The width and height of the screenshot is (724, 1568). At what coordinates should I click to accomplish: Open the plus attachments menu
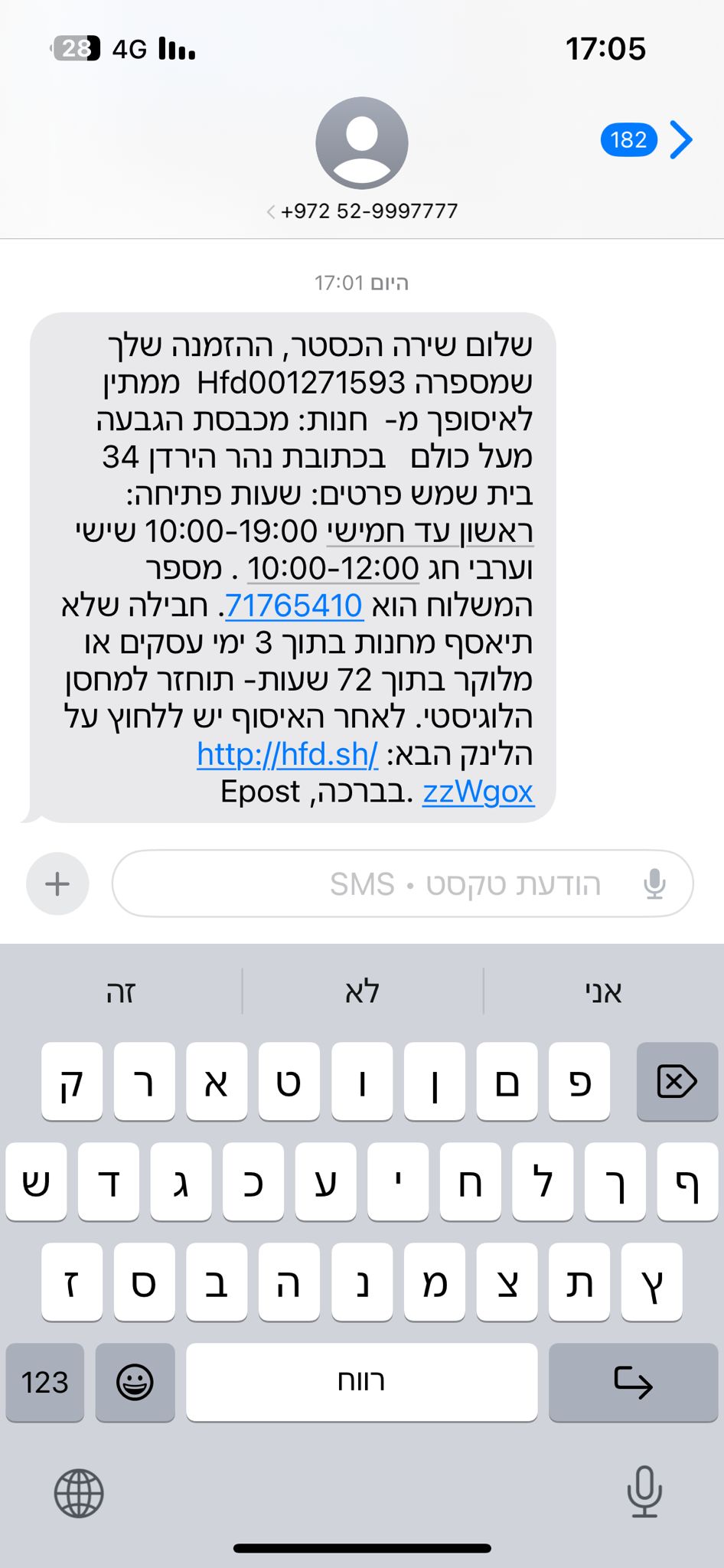click(x=57, y=884)
